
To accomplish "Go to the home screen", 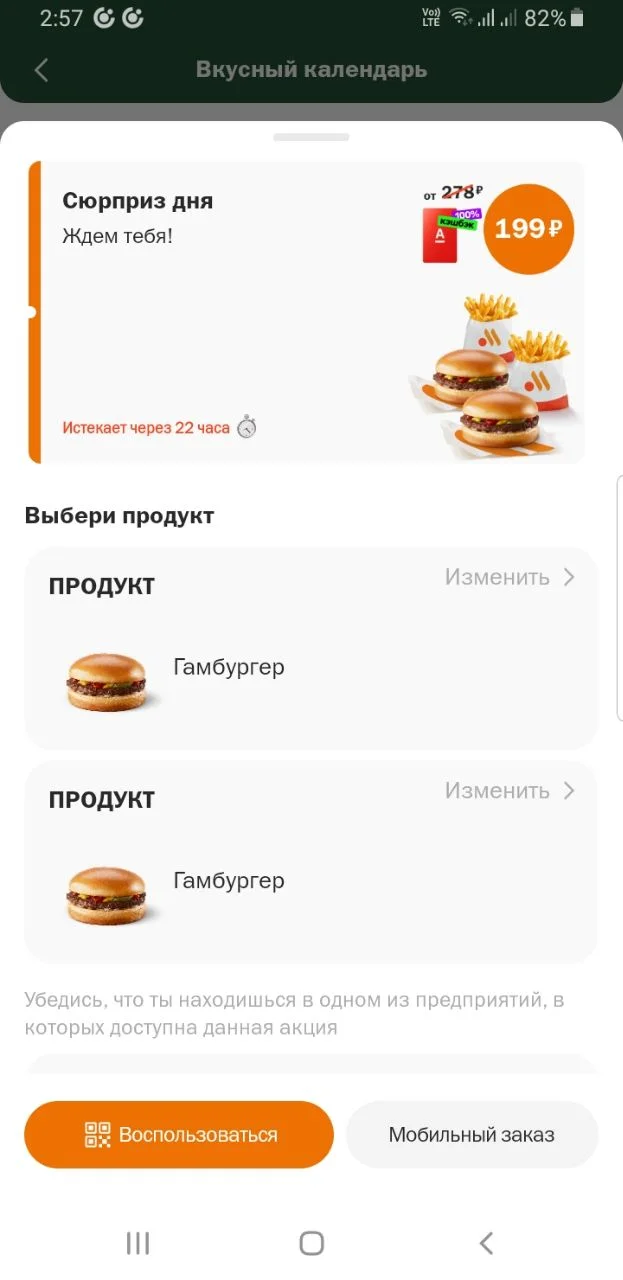I will coord(312,1243).
